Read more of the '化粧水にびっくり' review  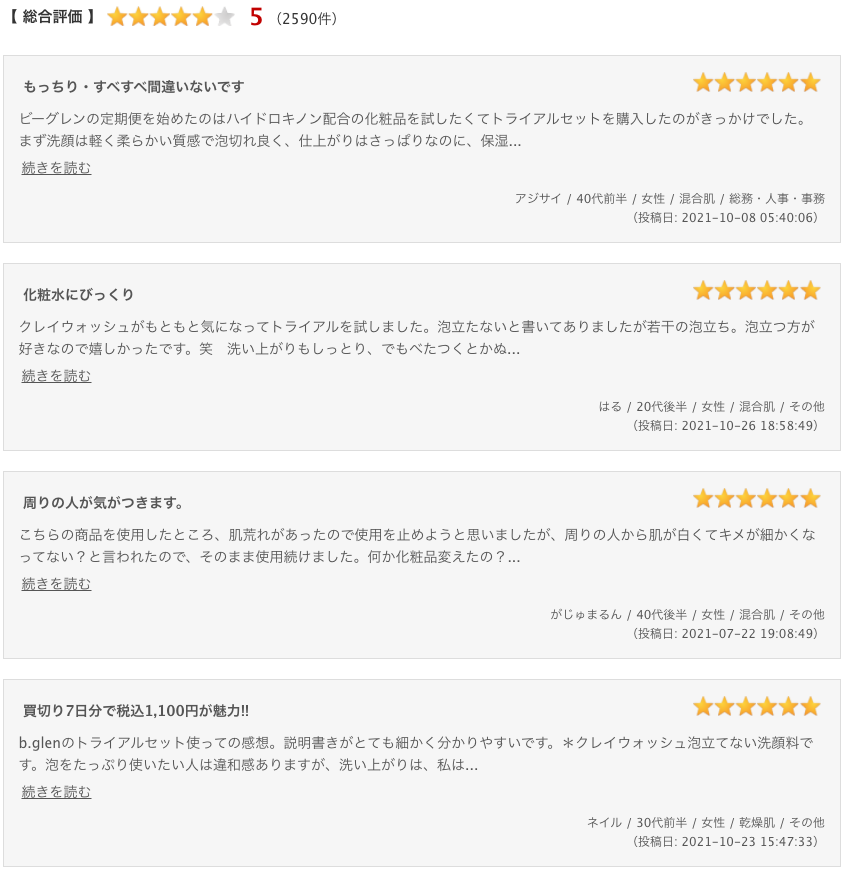point(56,376)
